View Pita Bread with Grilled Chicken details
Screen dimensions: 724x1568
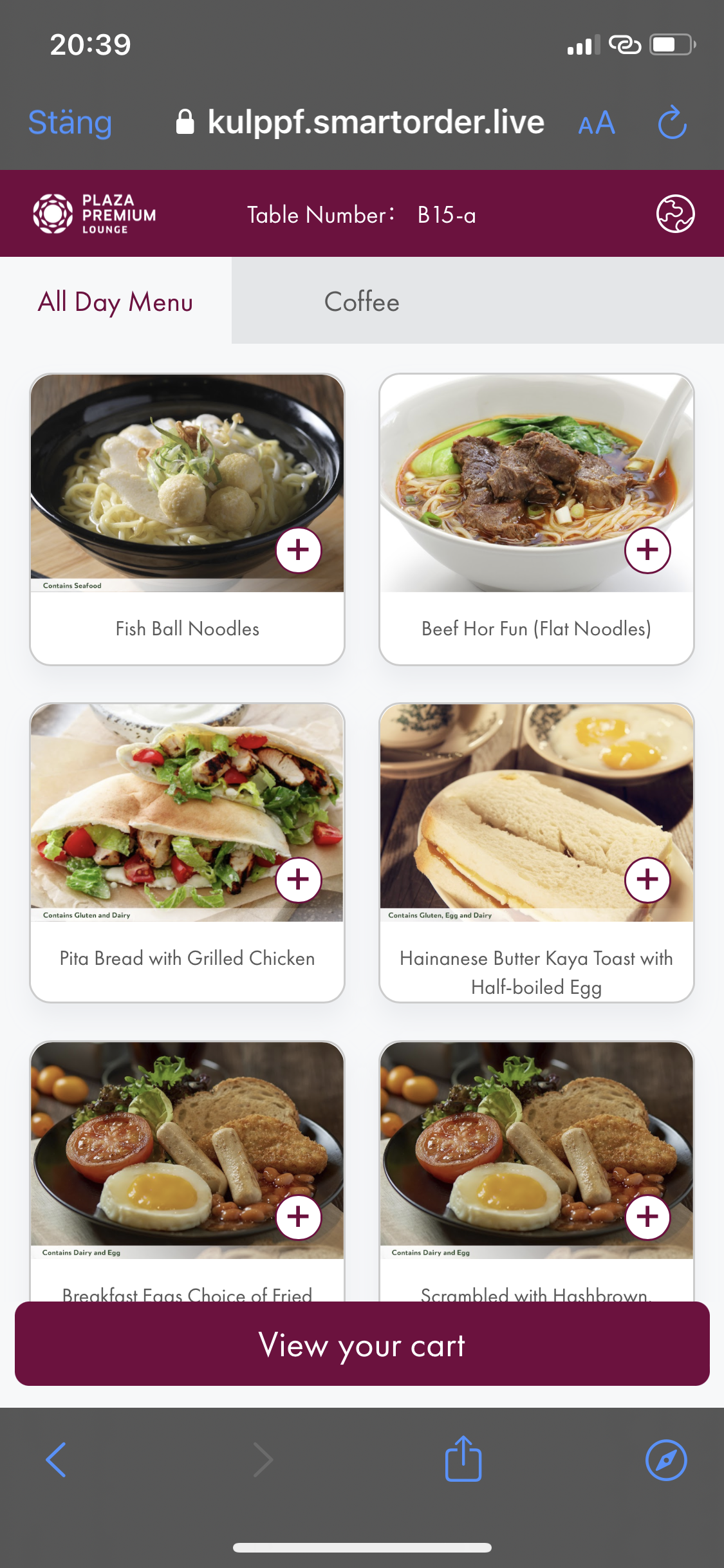[187, 958]
